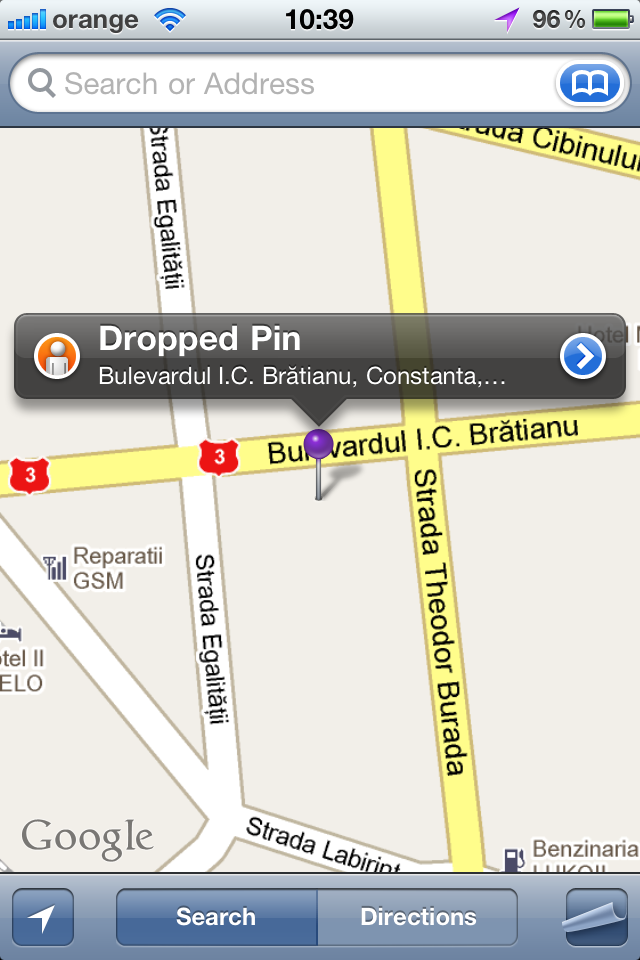Center map on current location
This screenshot has height=960, width=640.
pyautogui.click(x=43, y=917)
